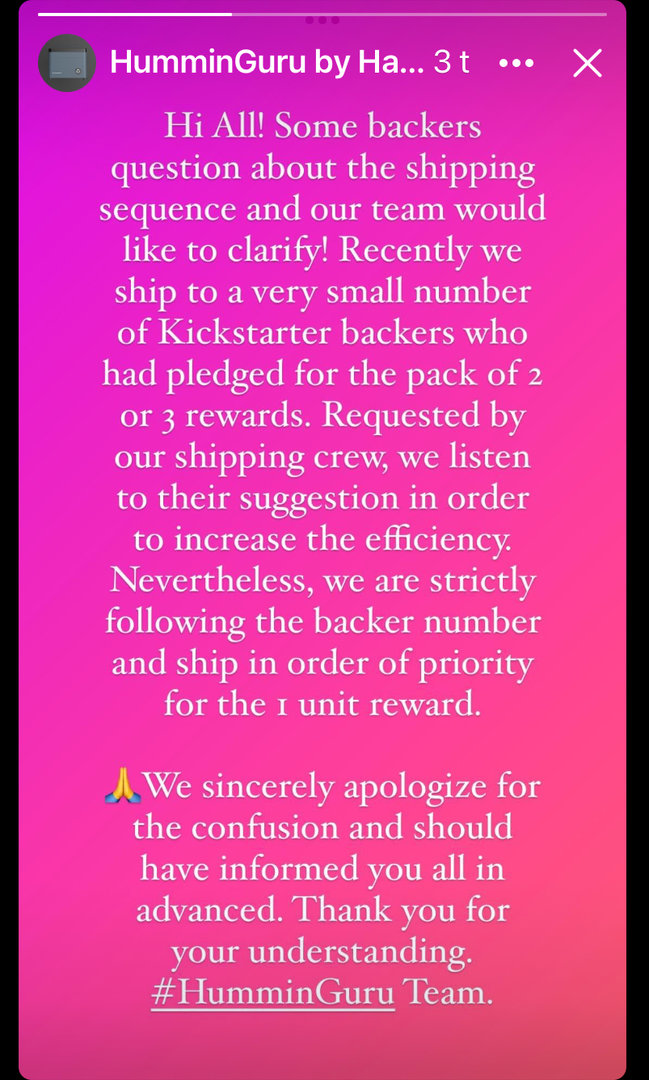
Task: Open the story options menu
Action: pyautogui.click(x=516, y=63)
